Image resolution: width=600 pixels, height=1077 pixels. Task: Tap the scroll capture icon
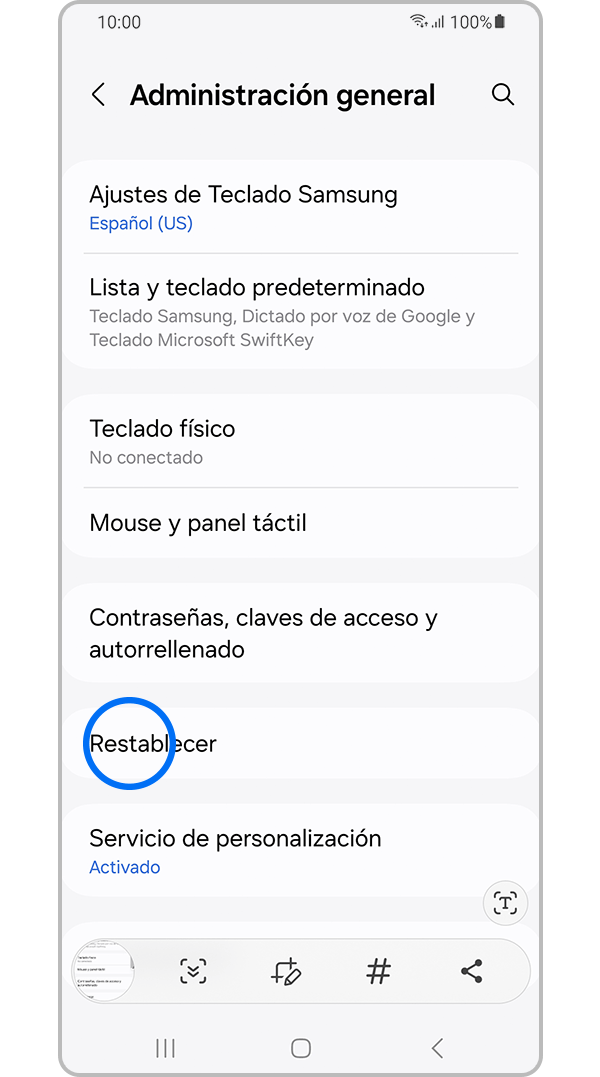coord(194,971)
